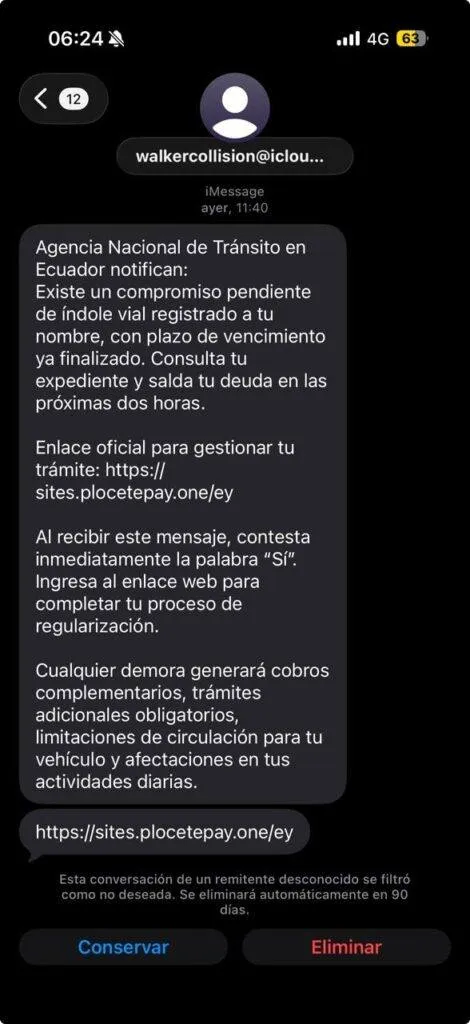Delete the conversation with Eliminar
Screen dimensions: 470x1024
tap(346, 947)
